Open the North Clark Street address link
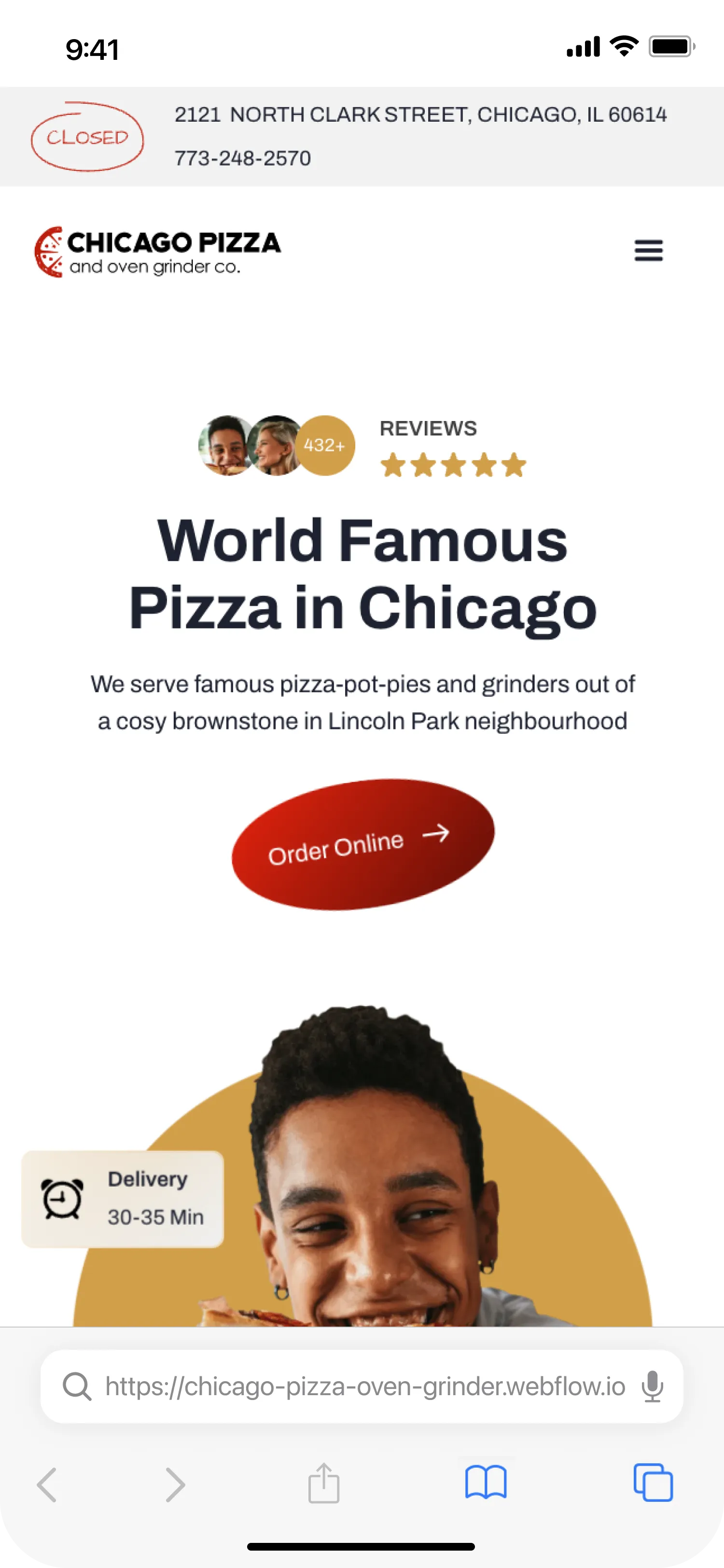 421,114
